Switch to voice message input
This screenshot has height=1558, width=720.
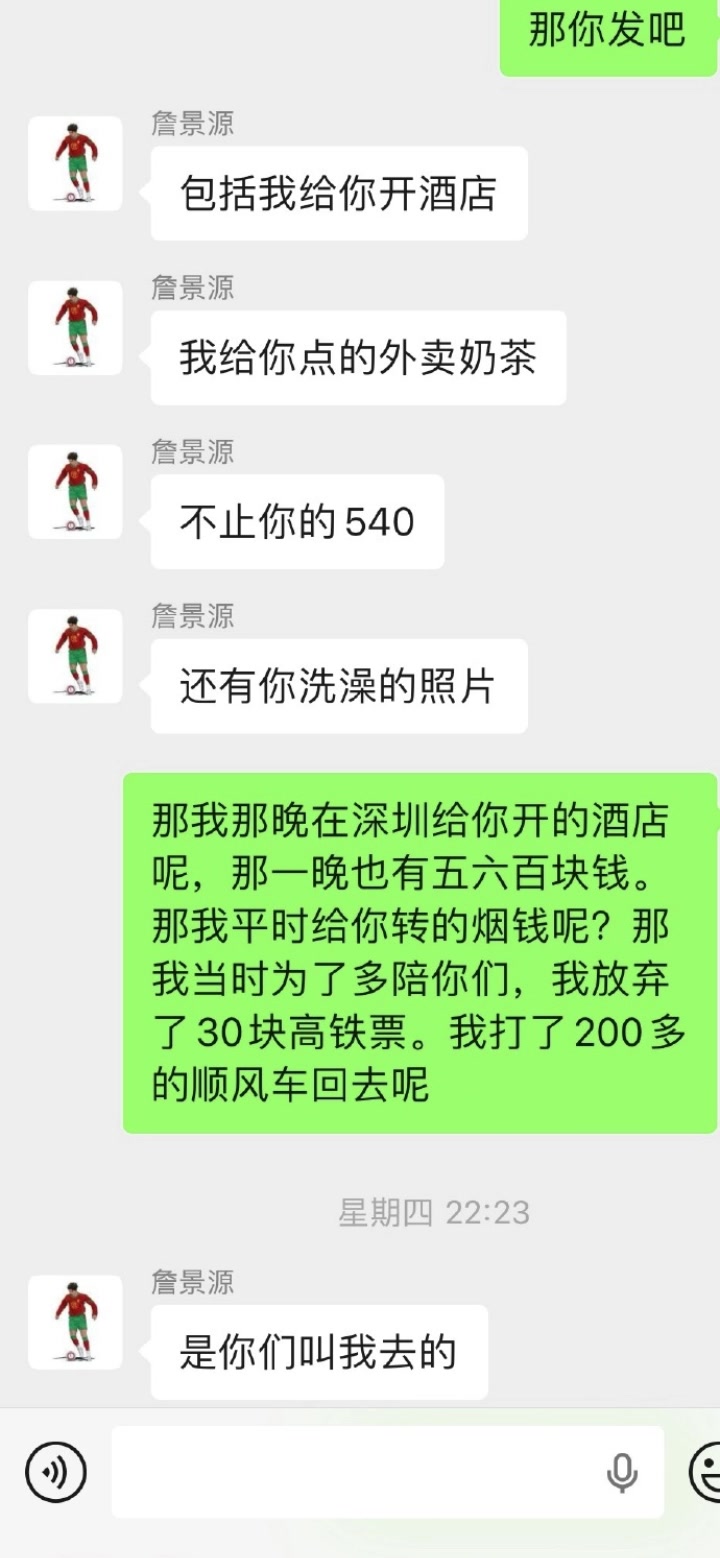click(x=55, y=1472)
